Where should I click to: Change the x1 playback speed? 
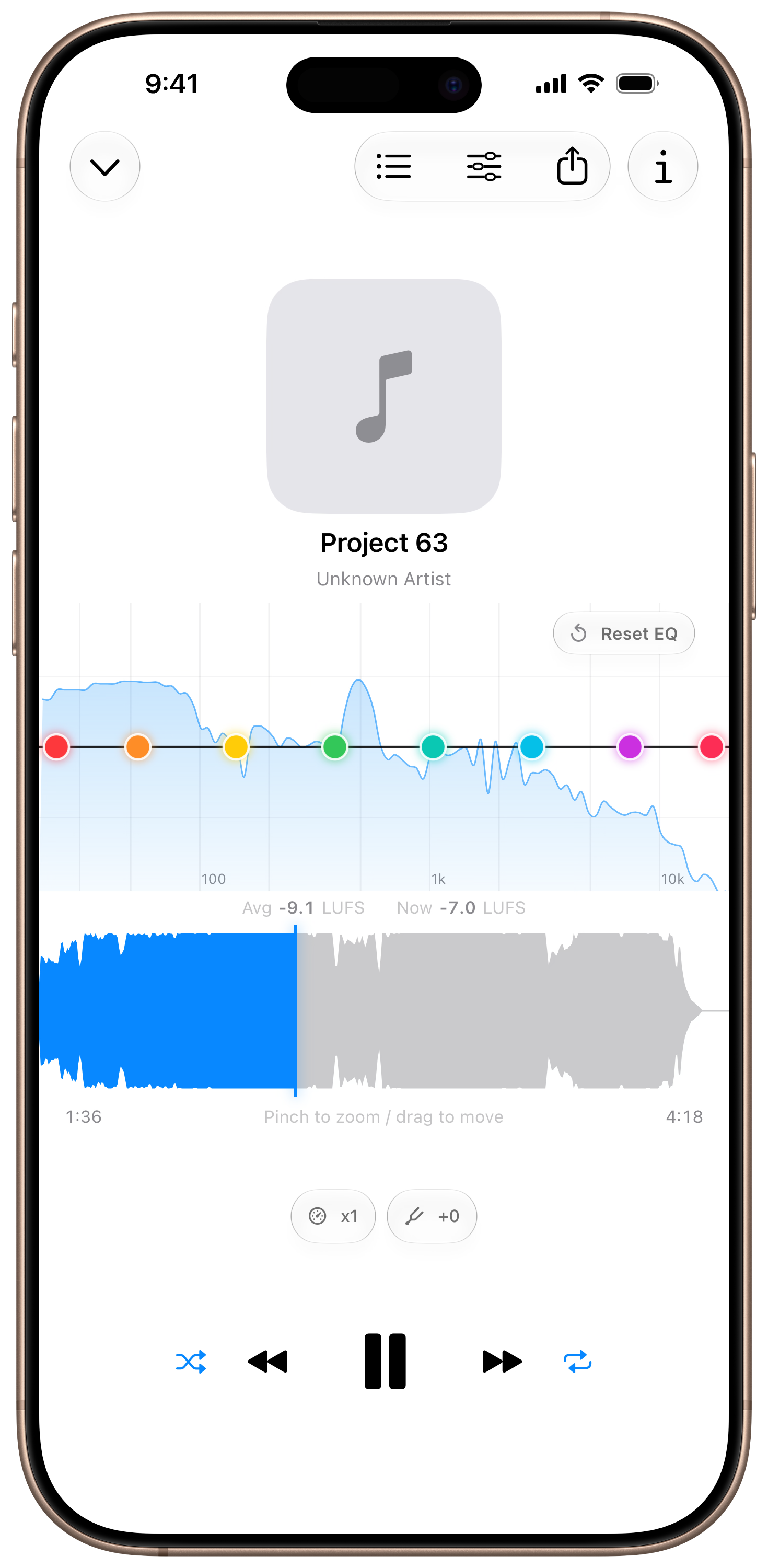point(333,1216)
